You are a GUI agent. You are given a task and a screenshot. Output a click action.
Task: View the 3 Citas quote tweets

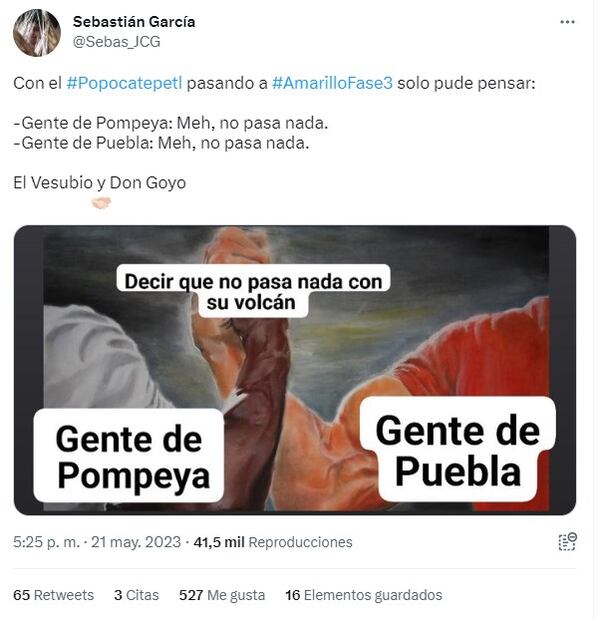pyautogui.click(x=136, y=595)
